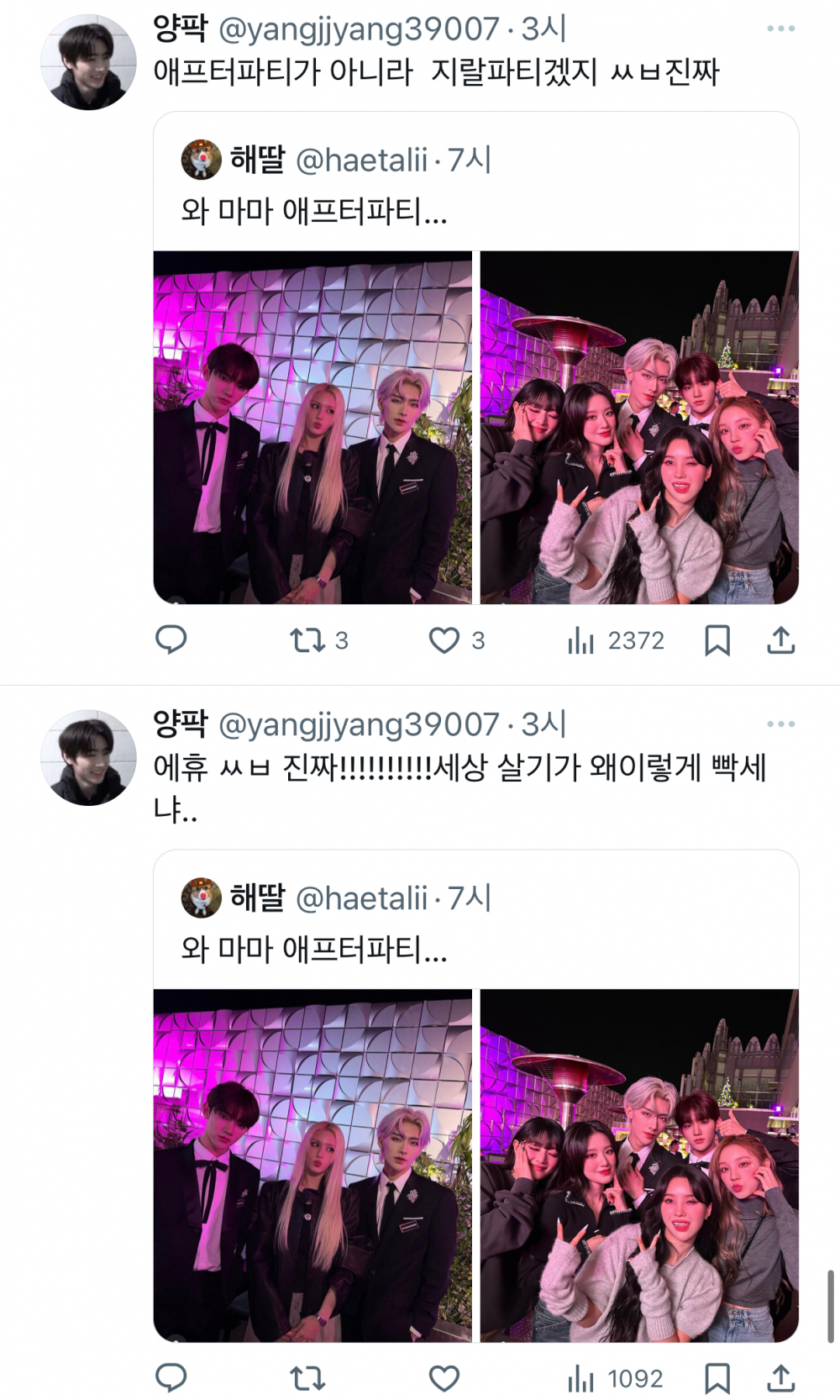This screenshot has height=1400, width=840.
Task: View the group selfie photo in the 1092-view tweet
Action: coord(639,1166)
